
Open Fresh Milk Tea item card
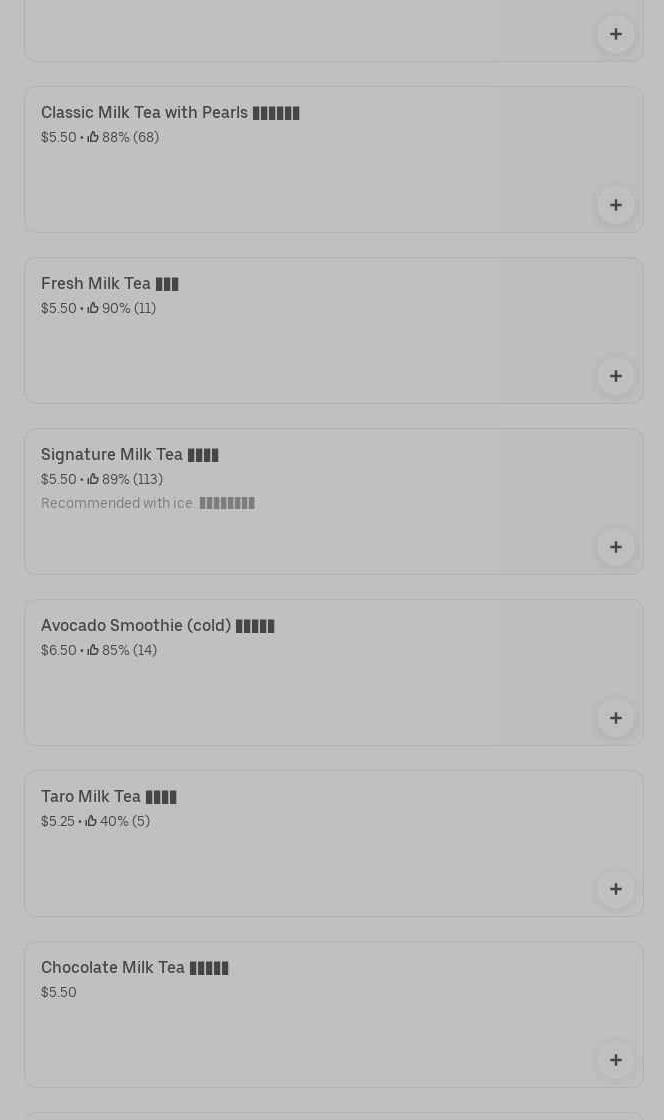coord(333,330)
